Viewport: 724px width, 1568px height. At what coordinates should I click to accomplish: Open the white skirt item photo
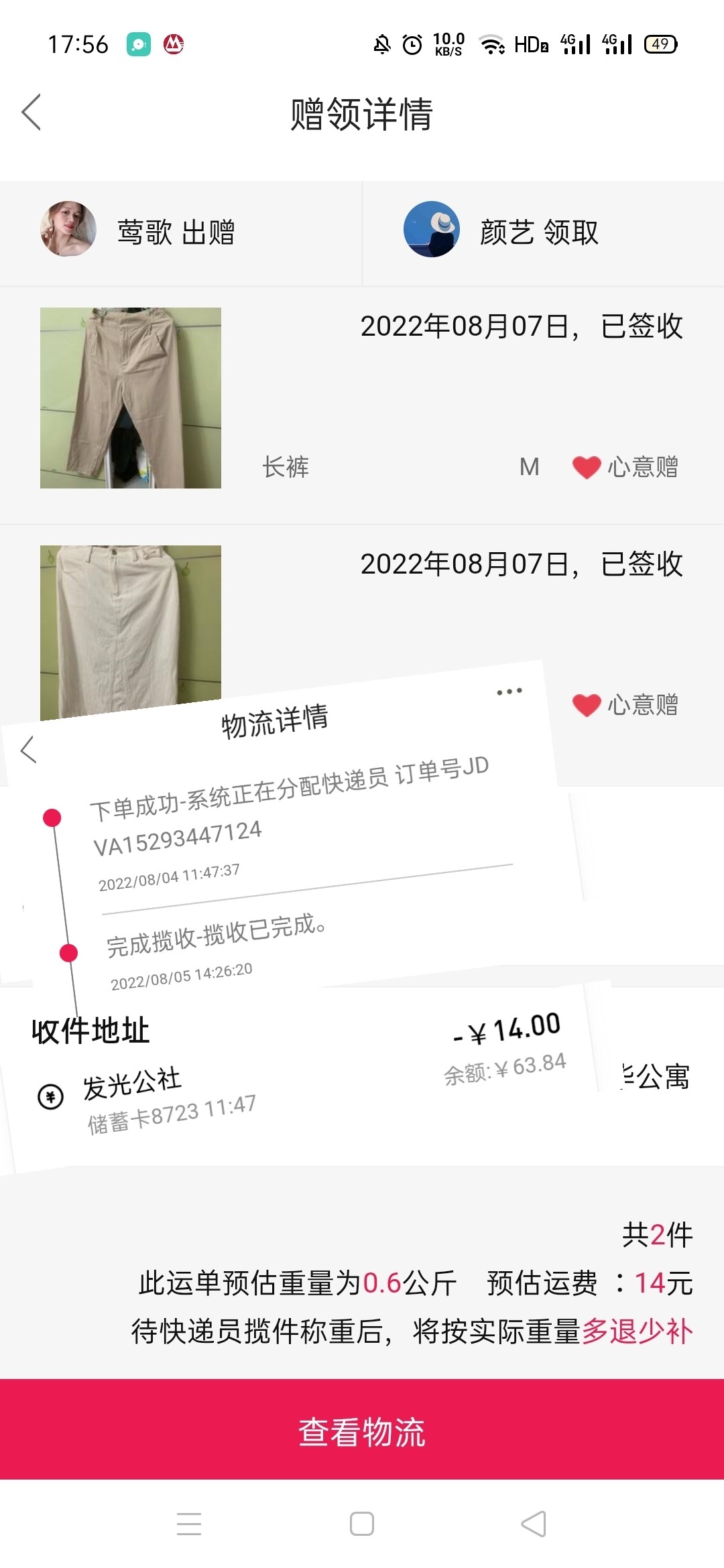pyautogui.click(x=131, y=623)
